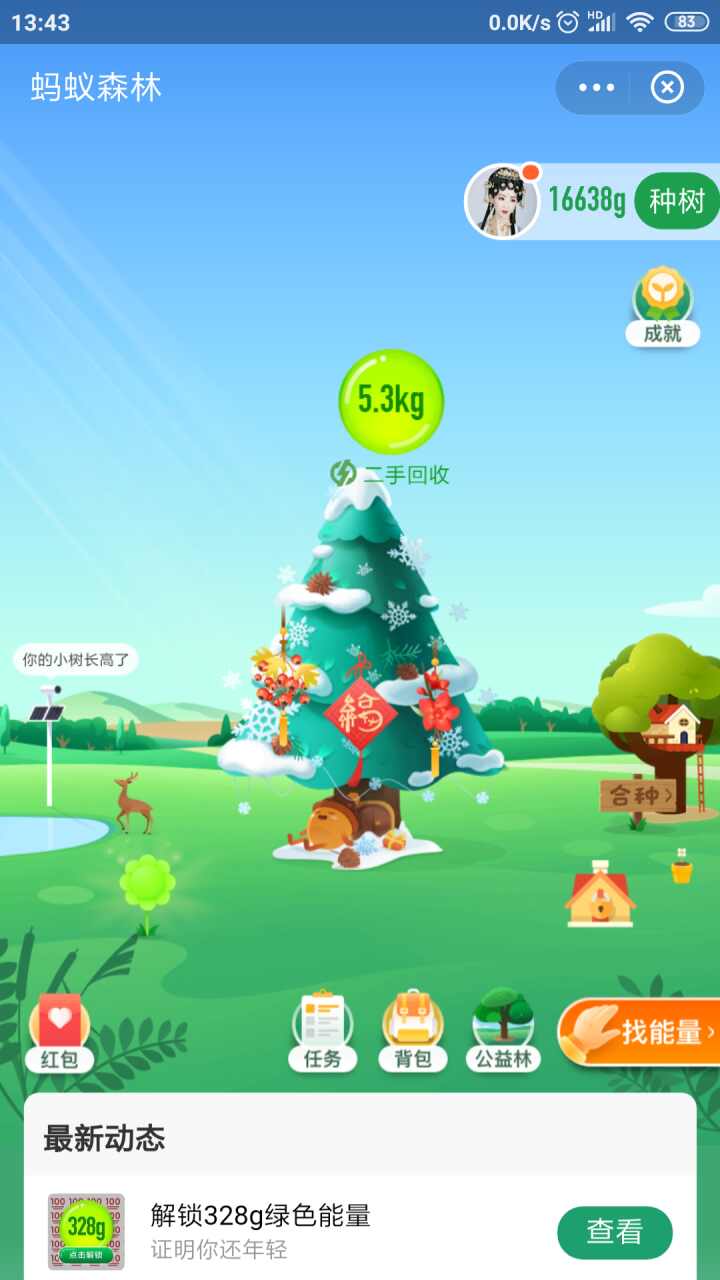Open the 任务 tasks list
720x1280 pixels.
[322, 1030]
